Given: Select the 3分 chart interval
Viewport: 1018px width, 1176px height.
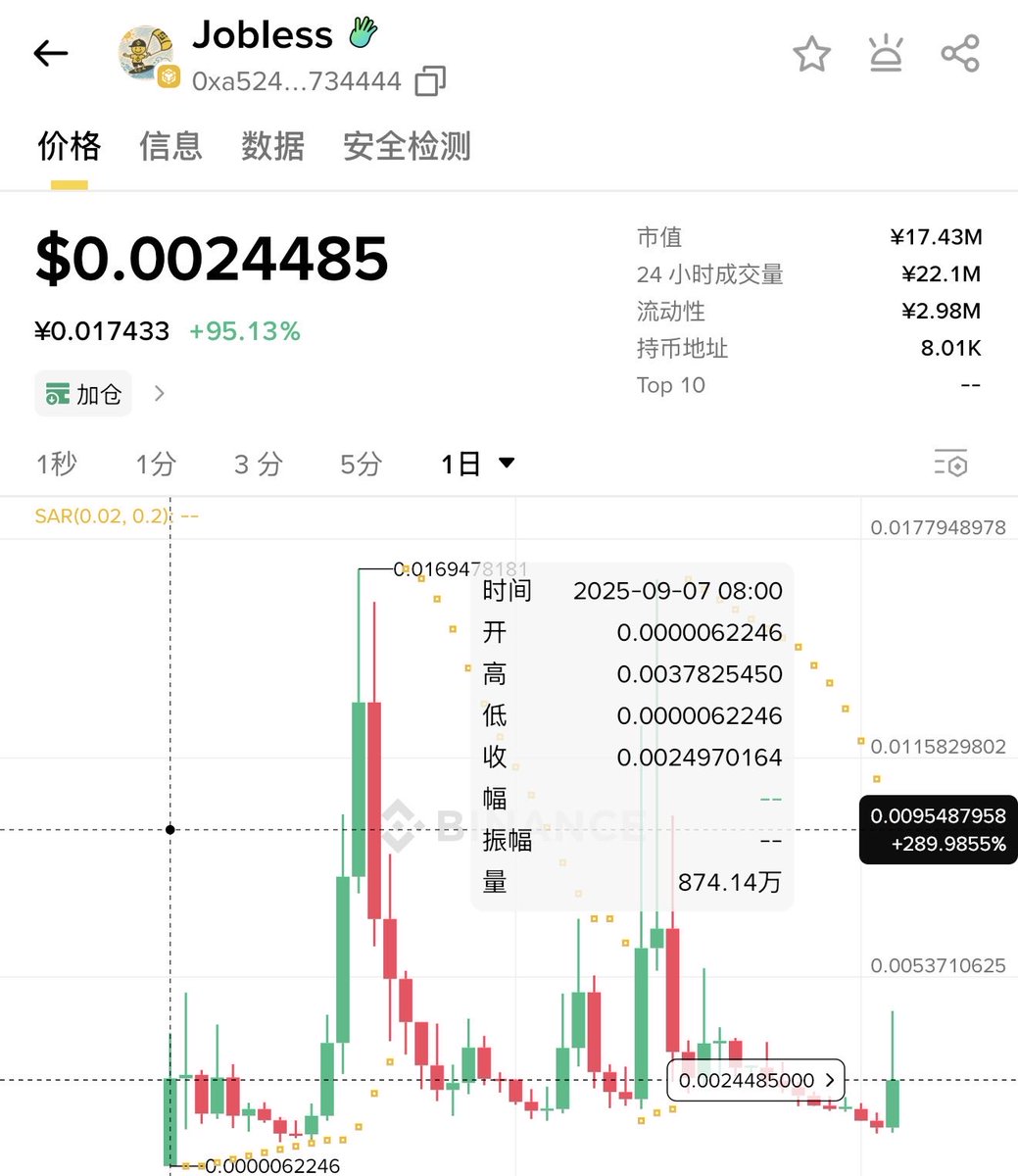Looking at the screenshot, I should point(258,464).
